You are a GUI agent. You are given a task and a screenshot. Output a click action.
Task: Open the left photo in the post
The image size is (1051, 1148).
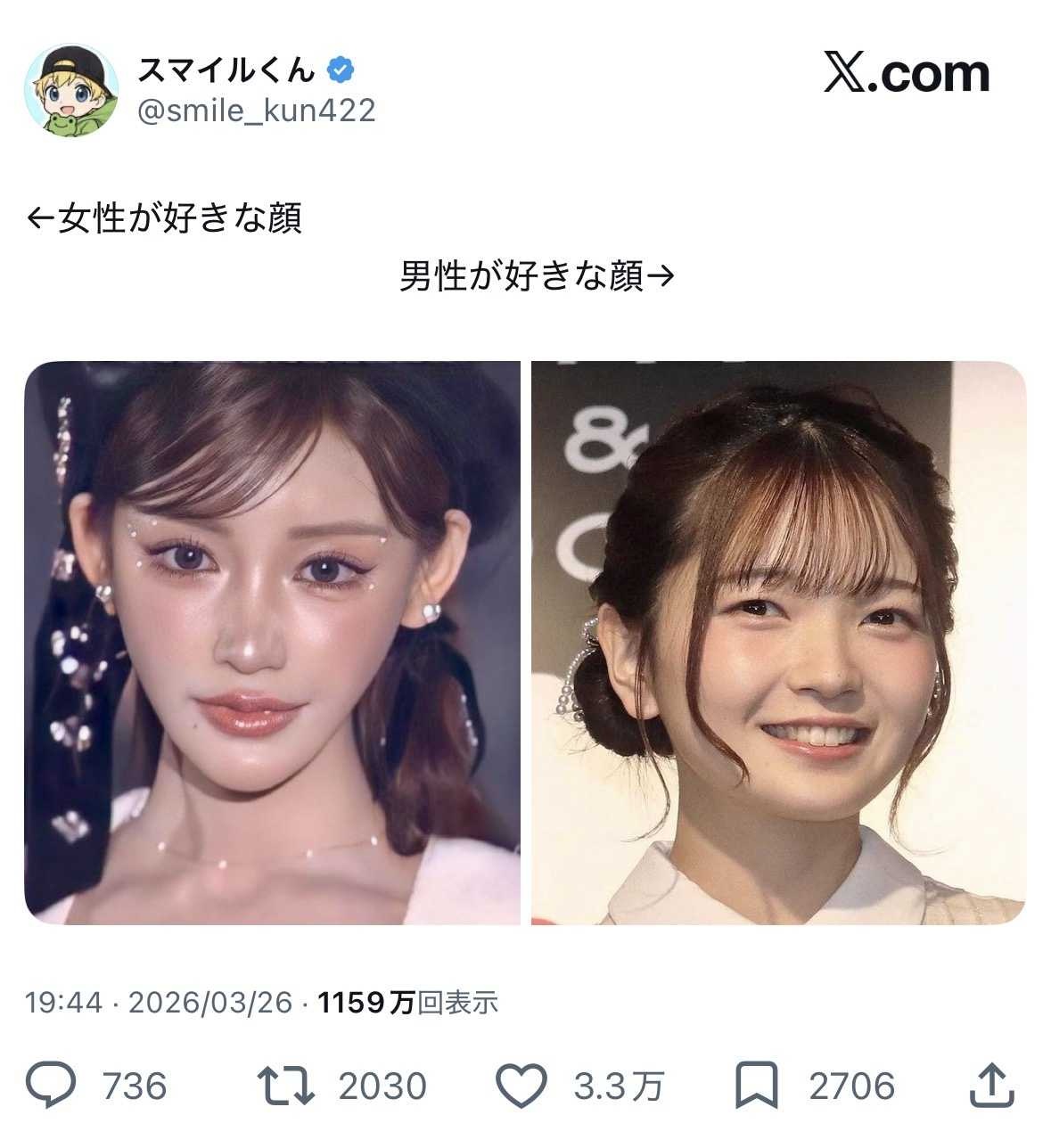(272, 643)
